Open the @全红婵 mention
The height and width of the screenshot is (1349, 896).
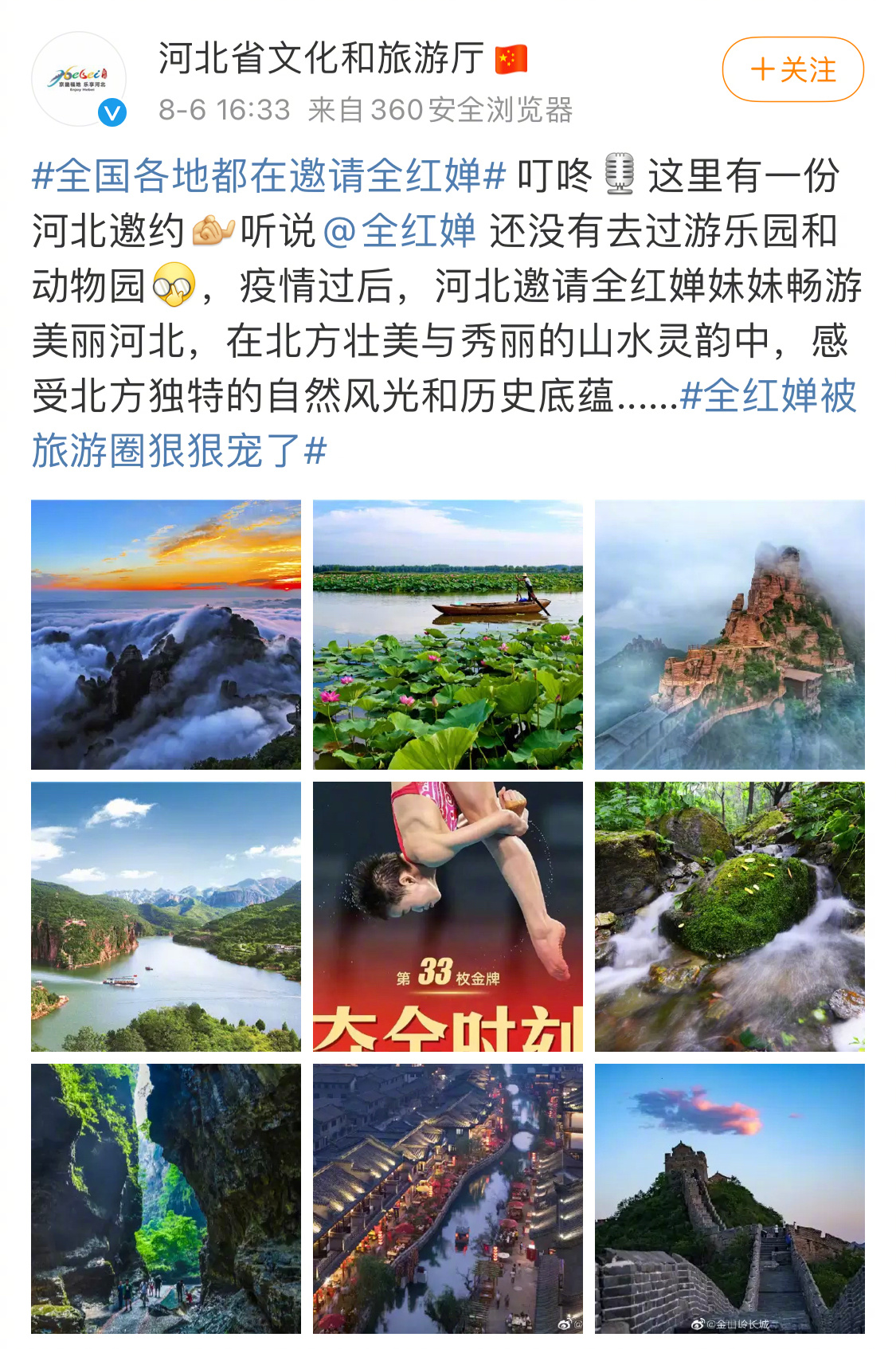399,231
